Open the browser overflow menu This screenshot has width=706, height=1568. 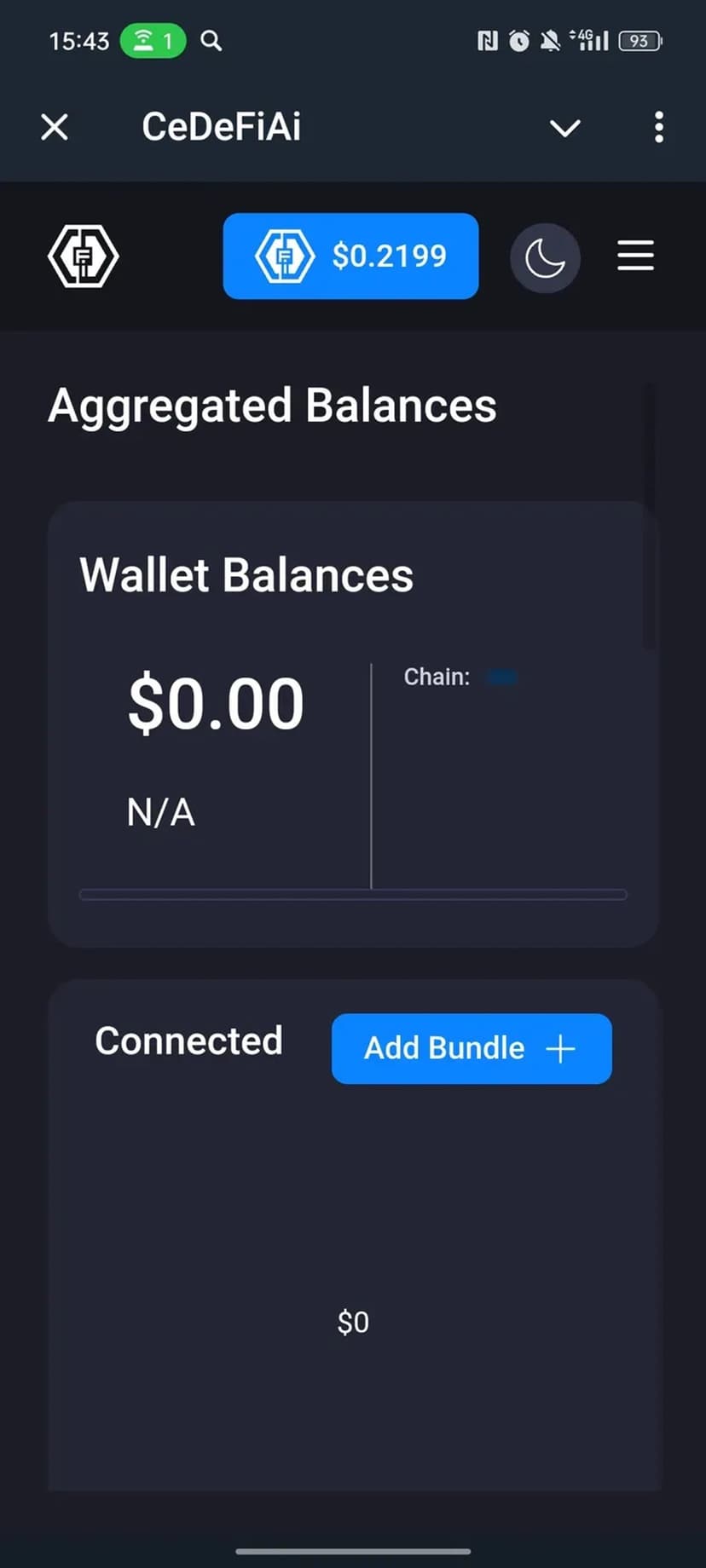coord(658,128)
